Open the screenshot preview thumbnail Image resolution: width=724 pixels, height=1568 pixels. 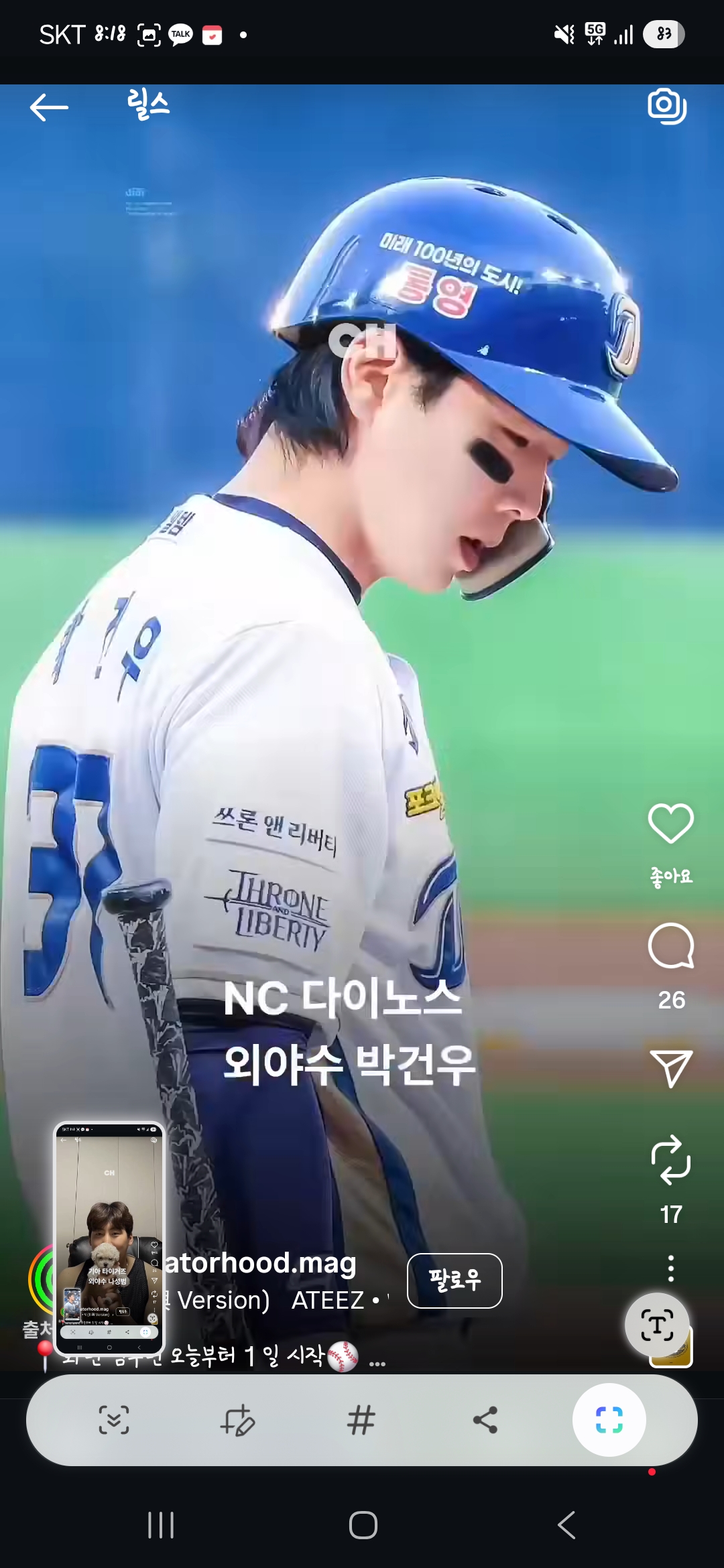point(109,1238)
